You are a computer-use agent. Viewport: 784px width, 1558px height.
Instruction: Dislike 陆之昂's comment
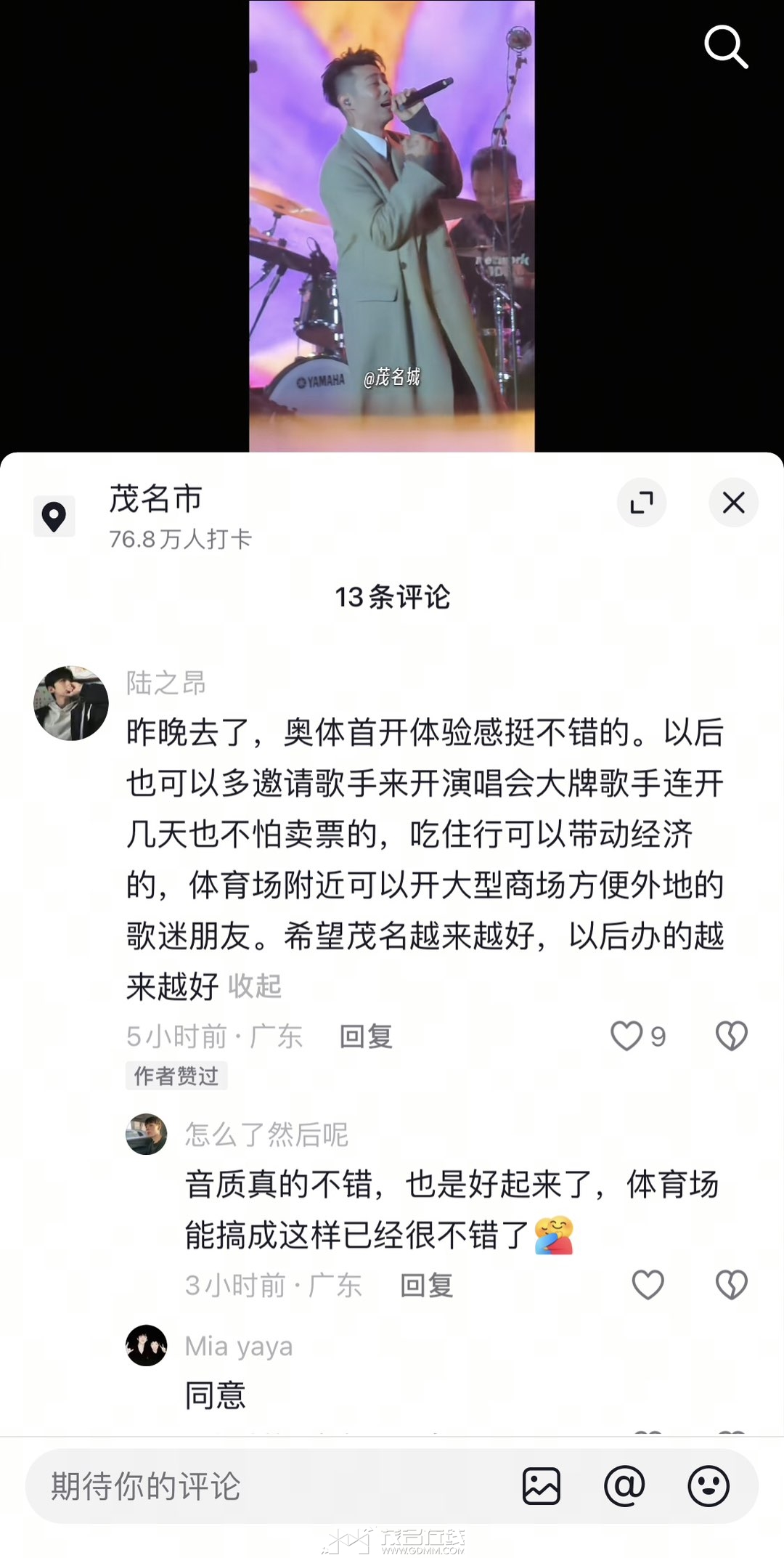(731, 1036)
